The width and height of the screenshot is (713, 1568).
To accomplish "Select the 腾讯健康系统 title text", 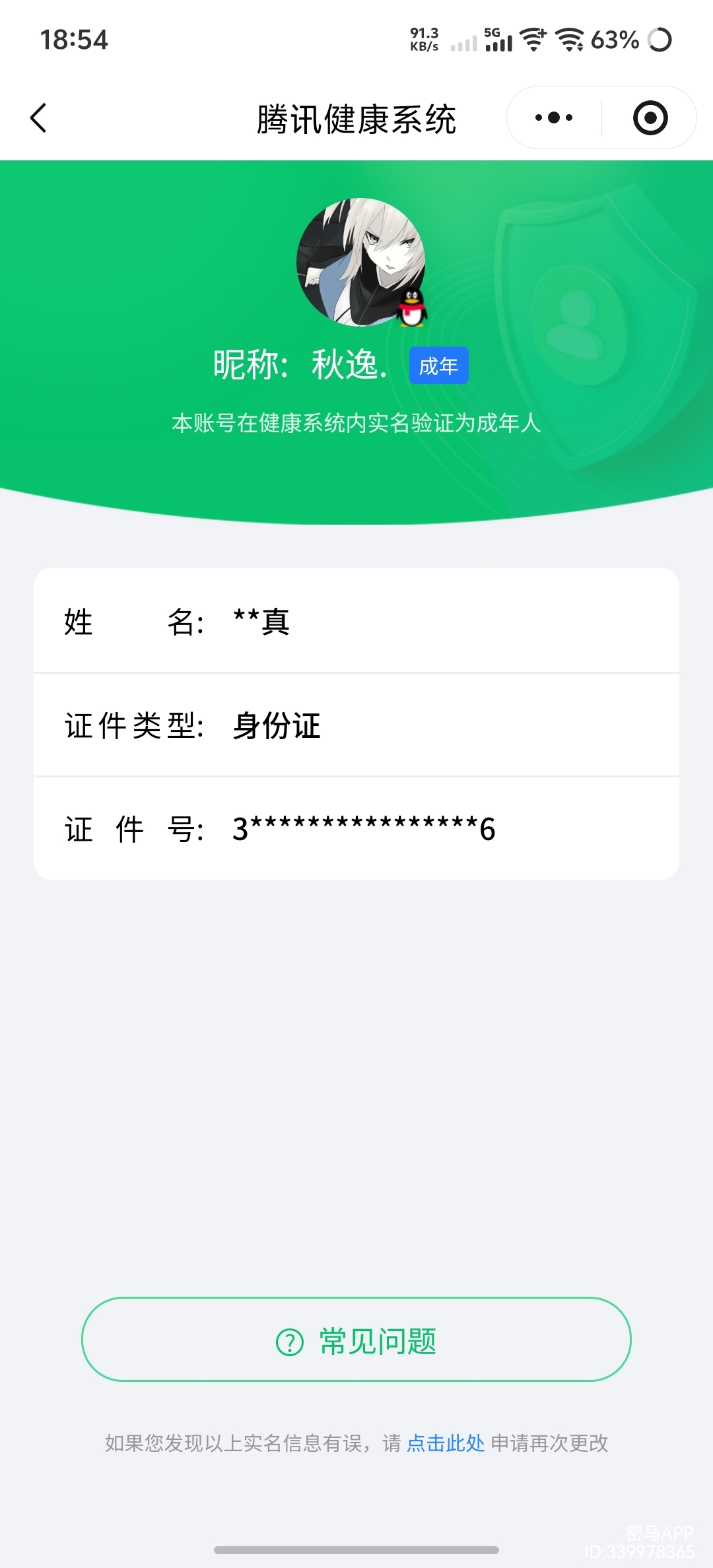I will (356, 119).
